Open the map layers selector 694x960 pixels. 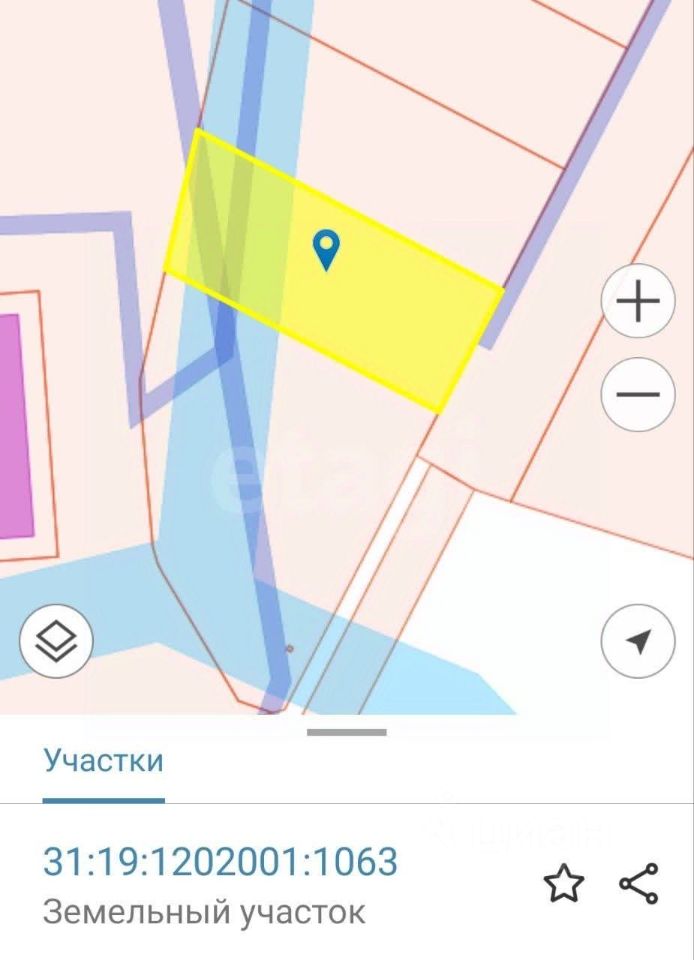56,641
